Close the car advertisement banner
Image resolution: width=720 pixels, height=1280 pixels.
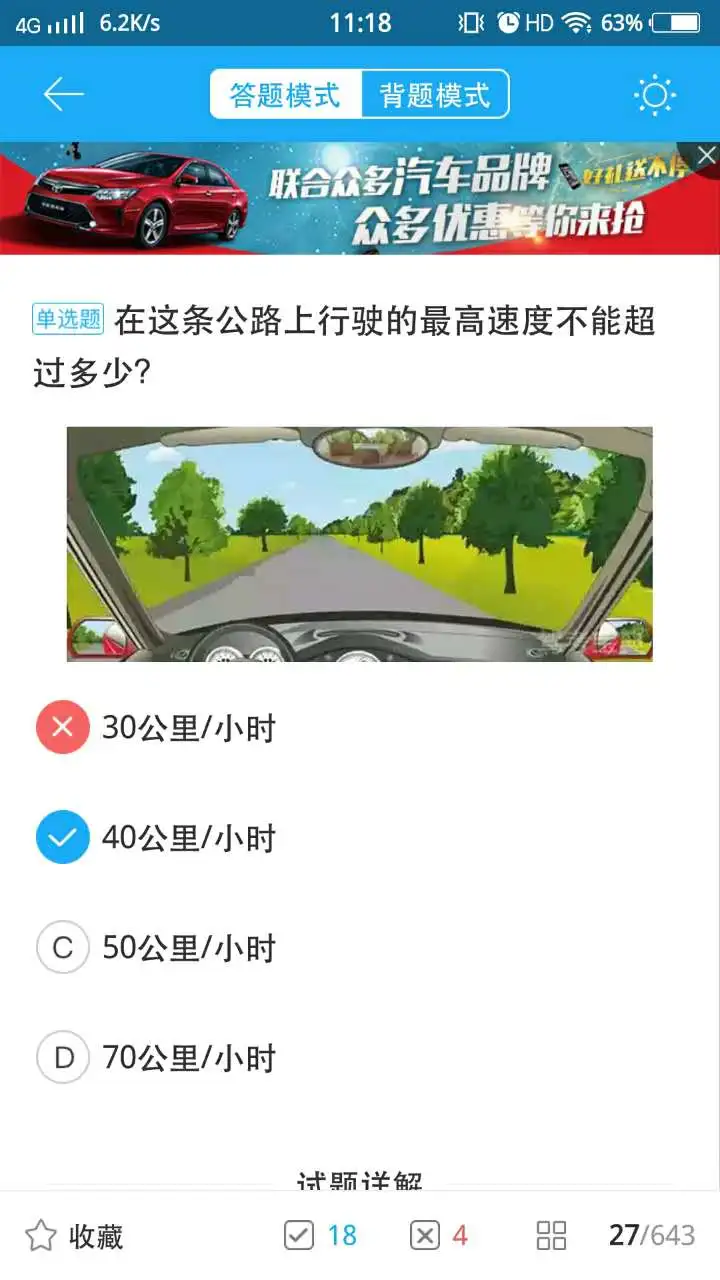pos(706,155)
